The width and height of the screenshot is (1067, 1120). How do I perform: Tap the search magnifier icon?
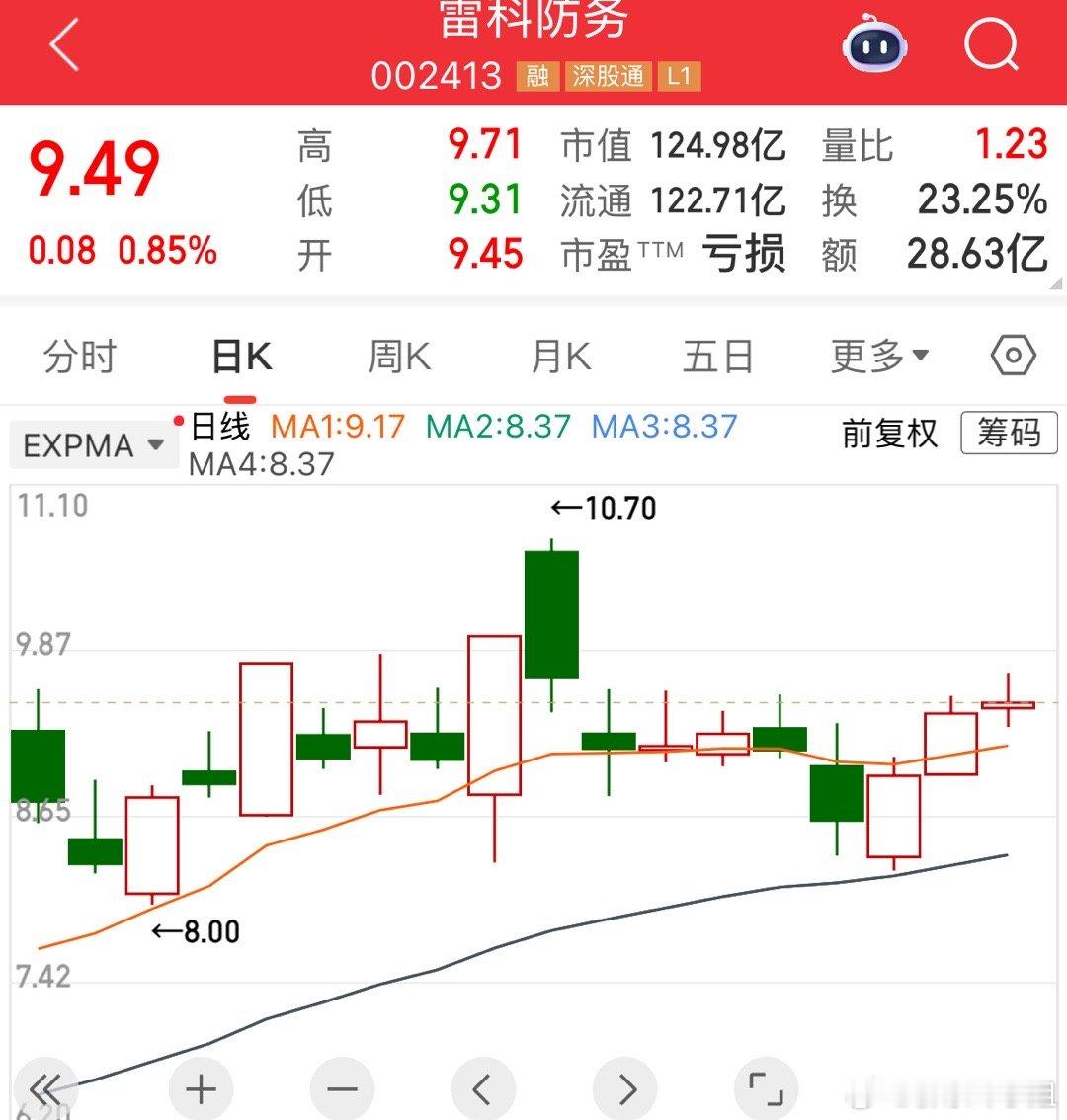pos(991,41)
